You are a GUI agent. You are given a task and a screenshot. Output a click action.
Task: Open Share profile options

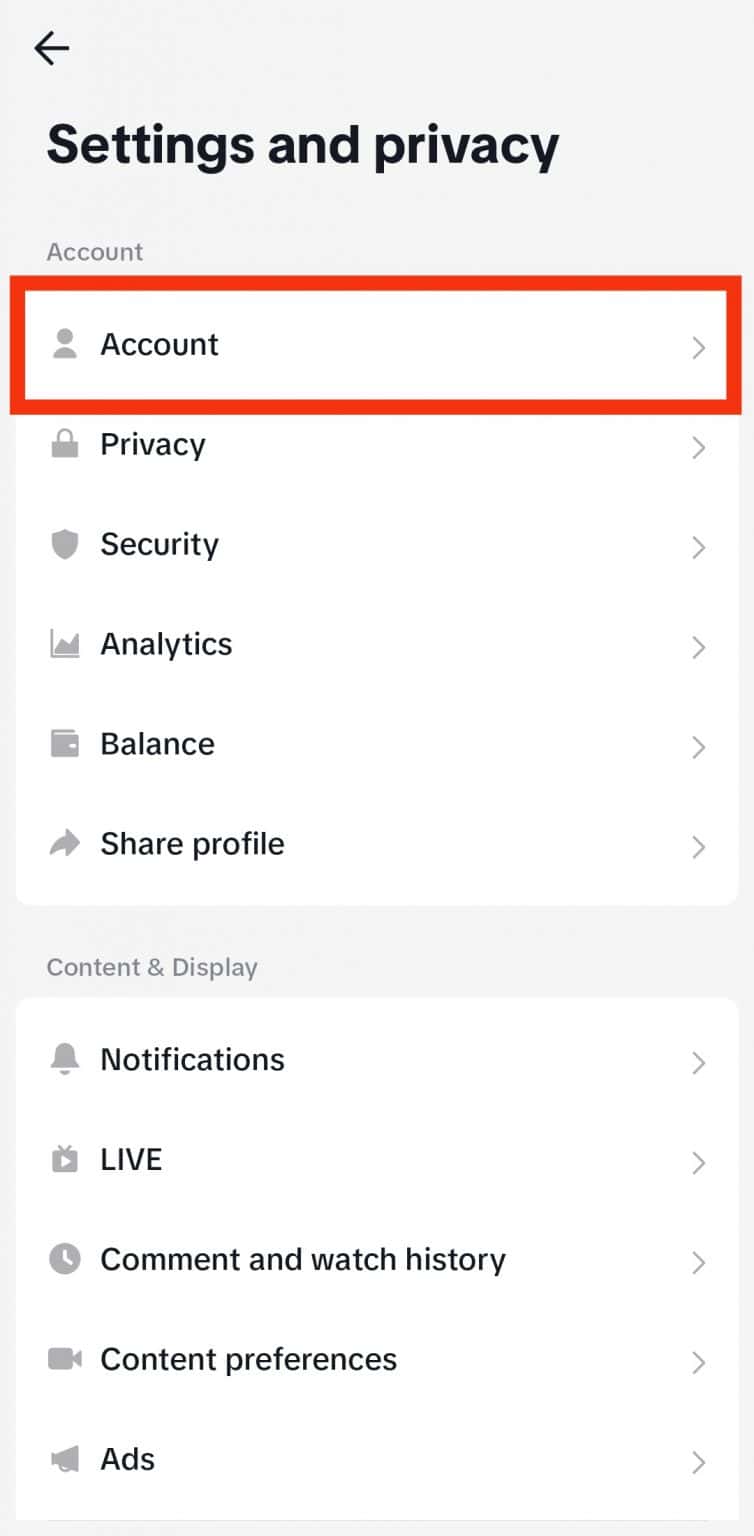[377, 845]
